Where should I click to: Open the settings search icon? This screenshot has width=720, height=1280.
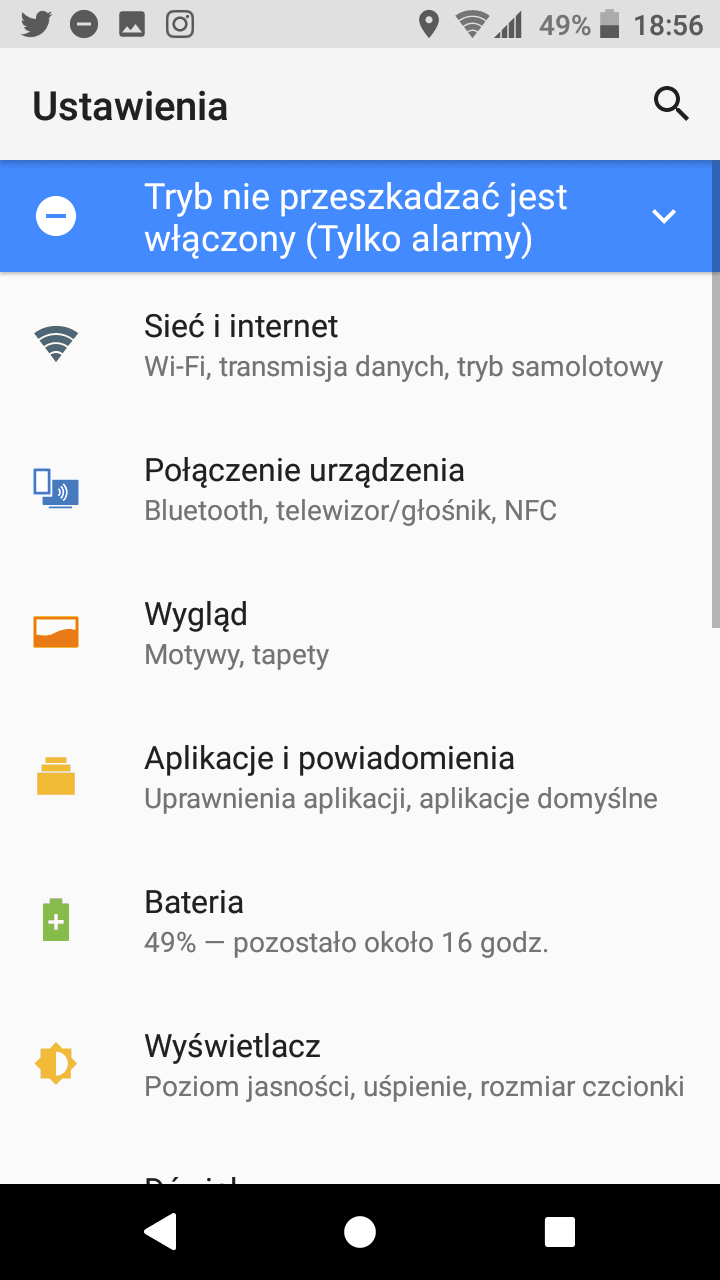click(671, 104)
